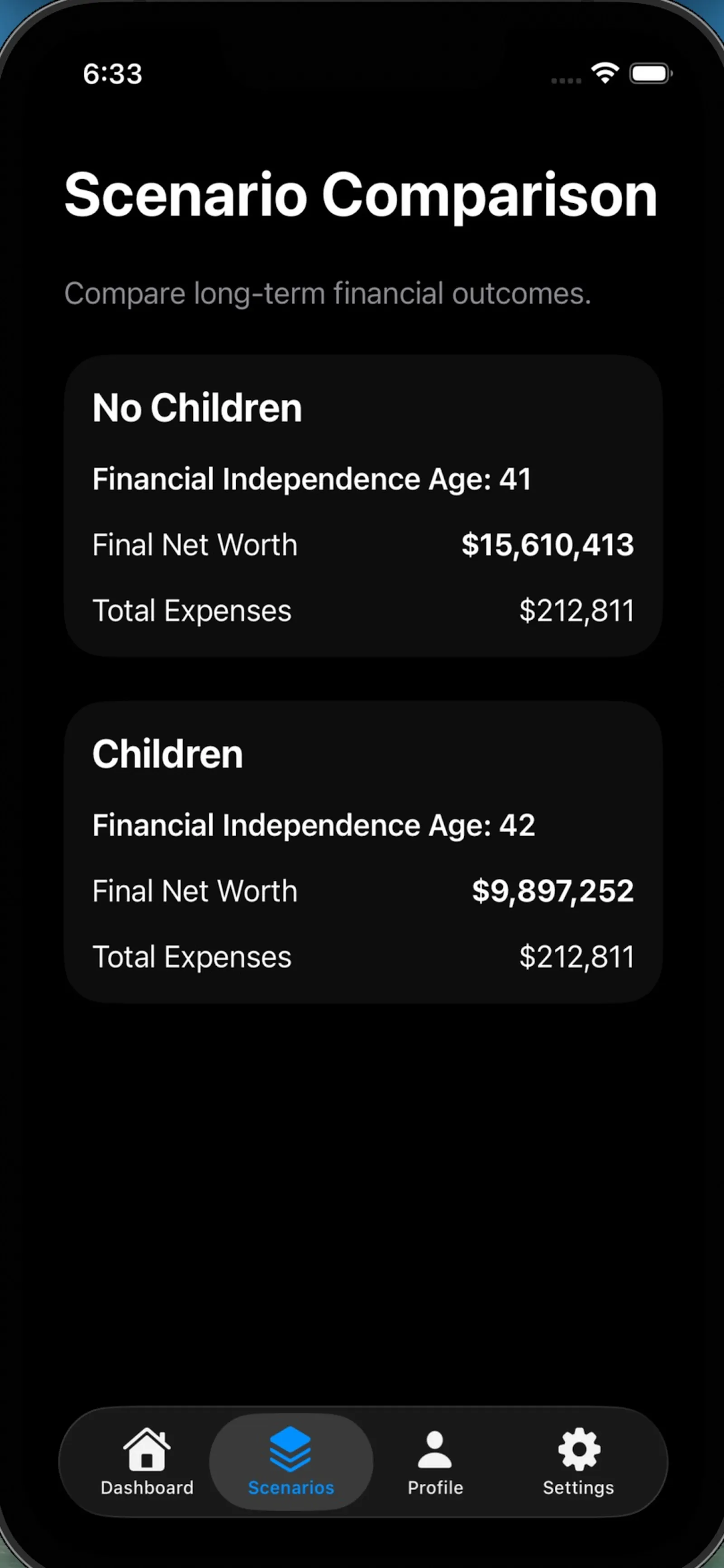Go to the Settings tab

click(x=579, y=1462)
